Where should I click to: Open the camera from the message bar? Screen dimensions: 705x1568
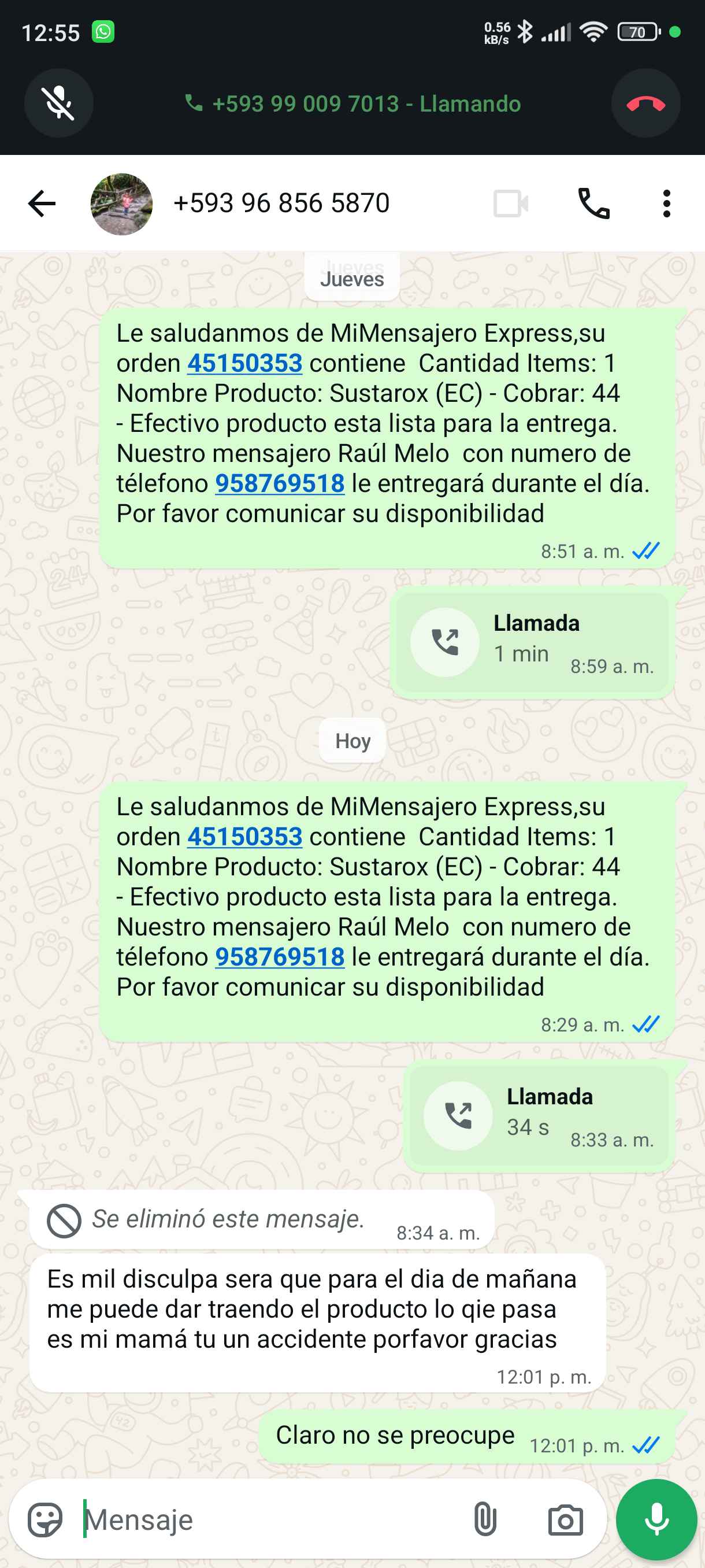click(x=565, y=1519)
